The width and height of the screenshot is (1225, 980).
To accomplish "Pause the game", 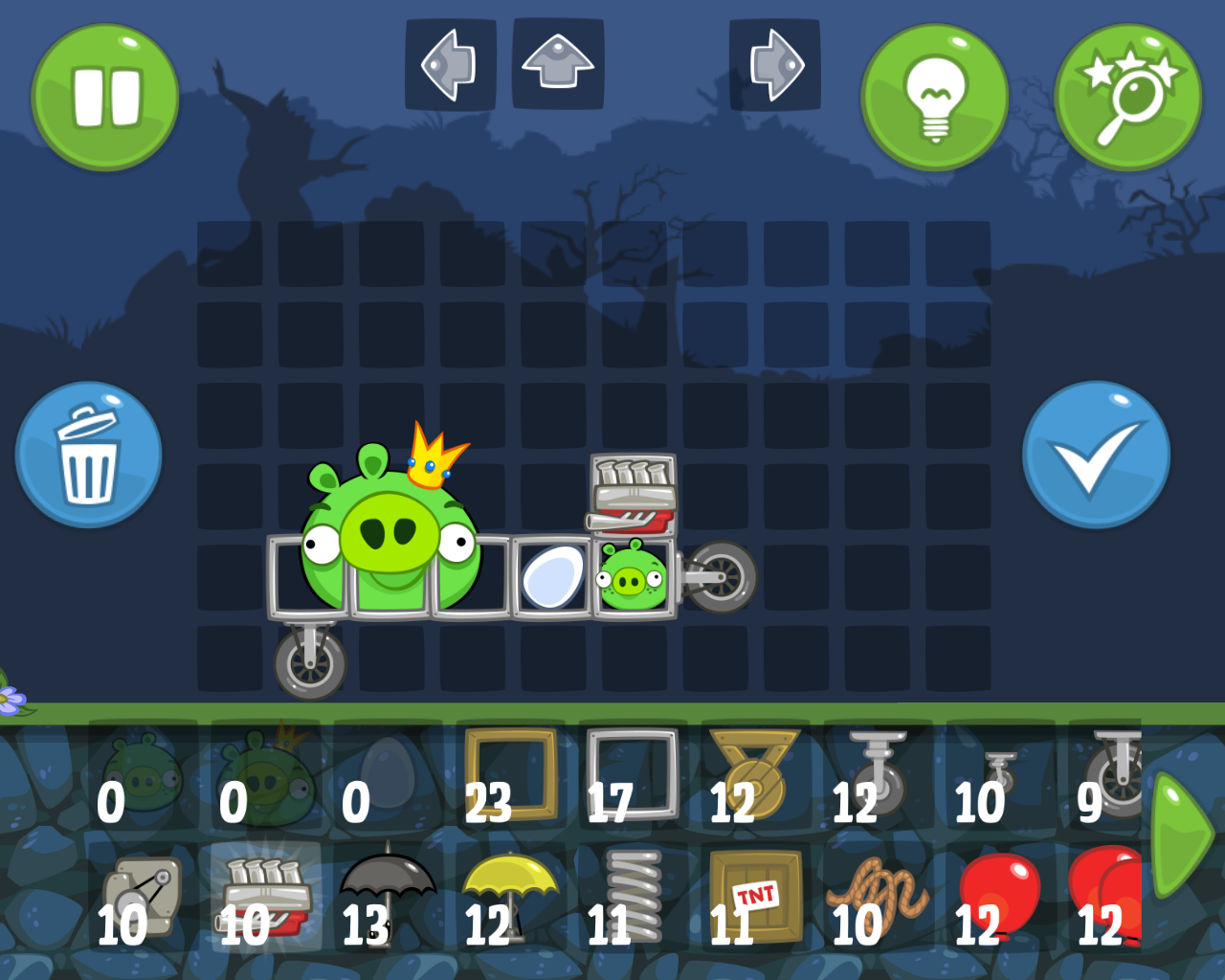I will pos(105,98).
